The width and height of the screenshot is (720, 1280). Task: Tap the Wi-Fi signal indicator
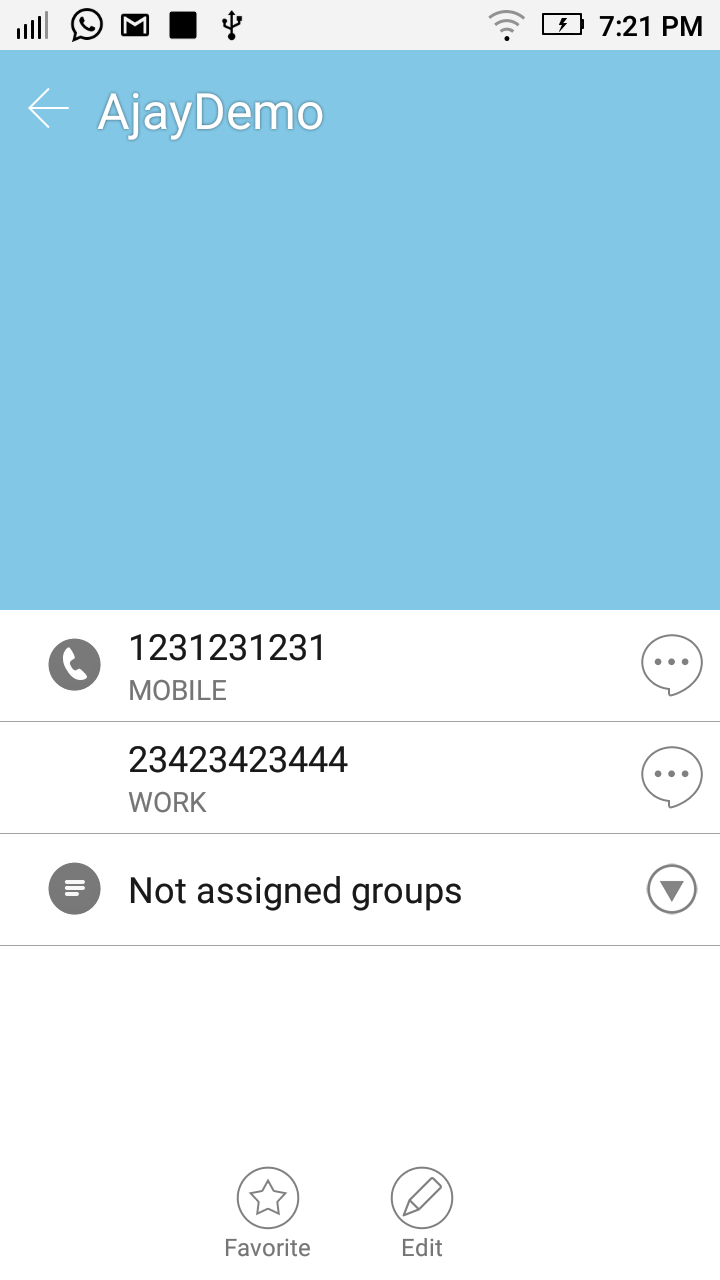coord(507,25)
